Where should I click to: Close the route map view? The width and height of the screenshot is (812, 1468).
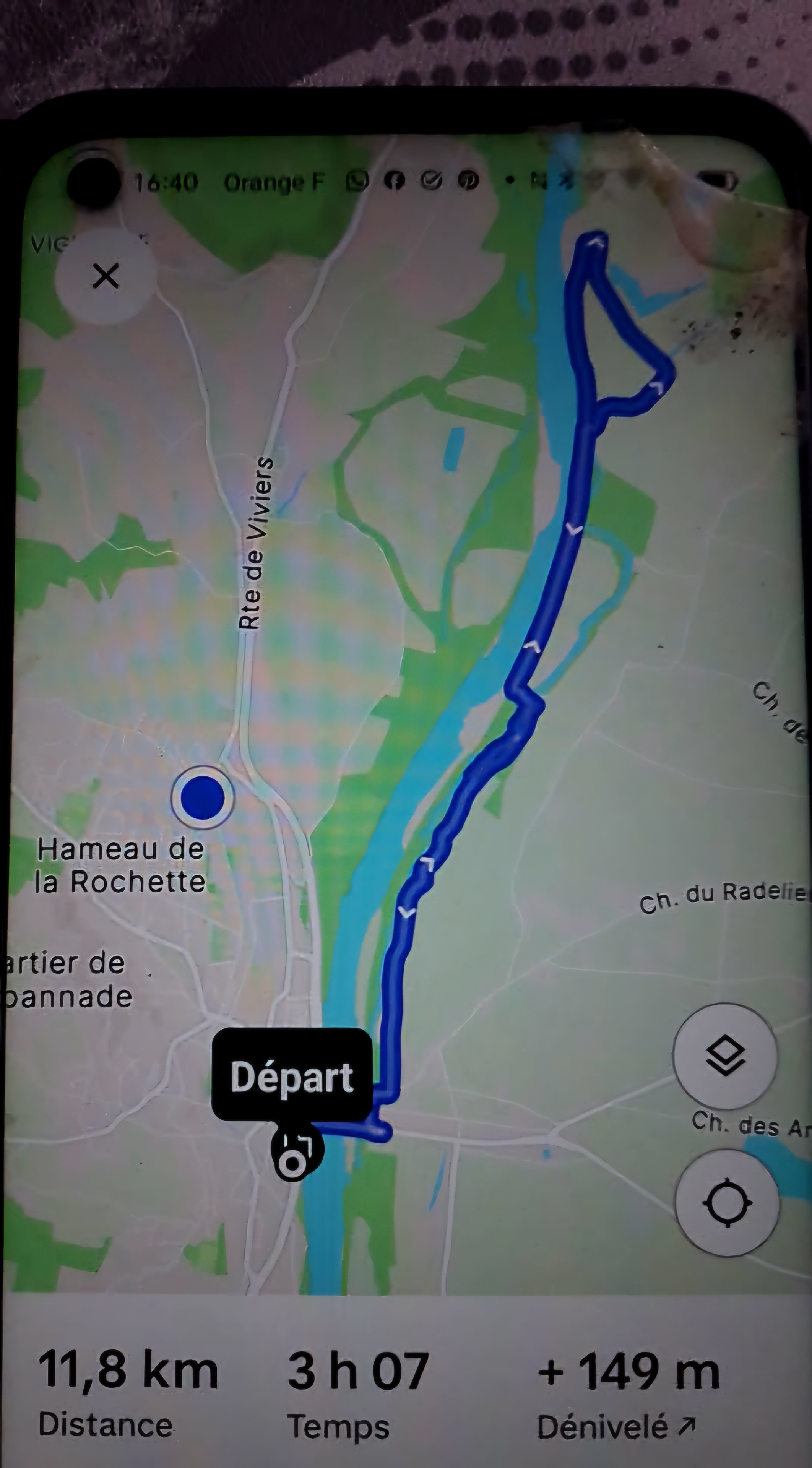click(x=106, y=276)
